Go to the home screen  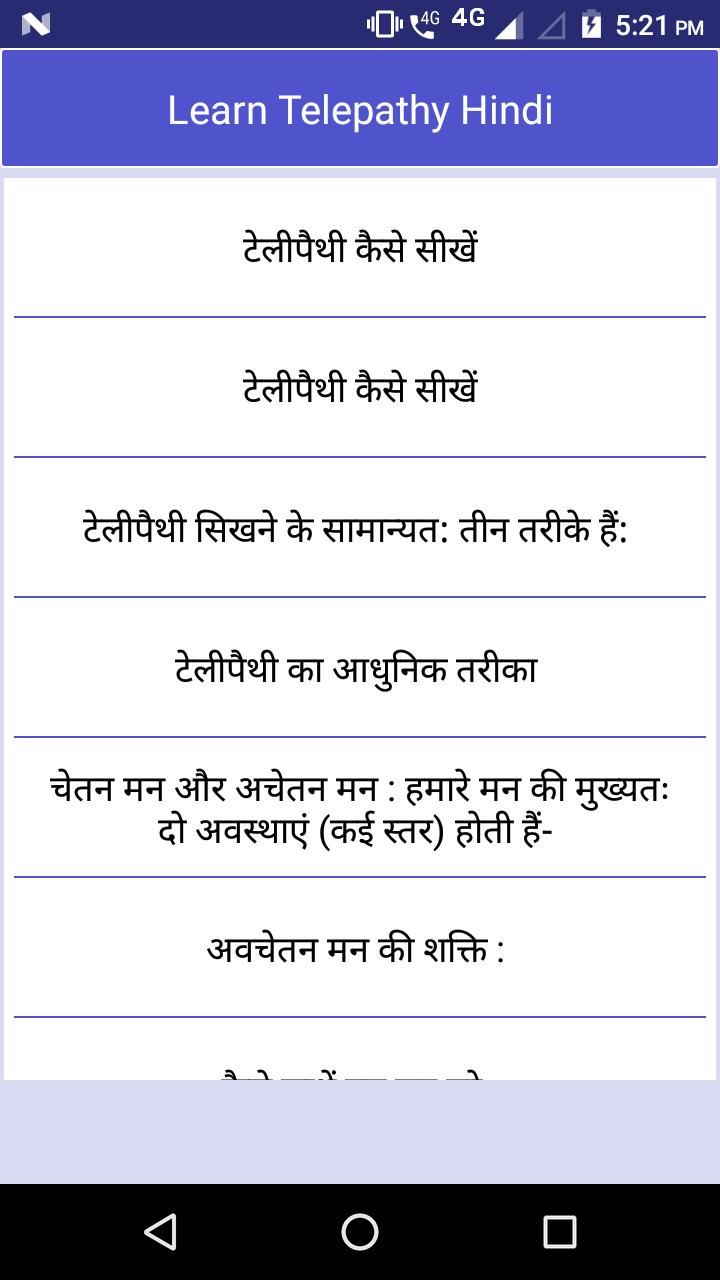[x=360, y=1232]
